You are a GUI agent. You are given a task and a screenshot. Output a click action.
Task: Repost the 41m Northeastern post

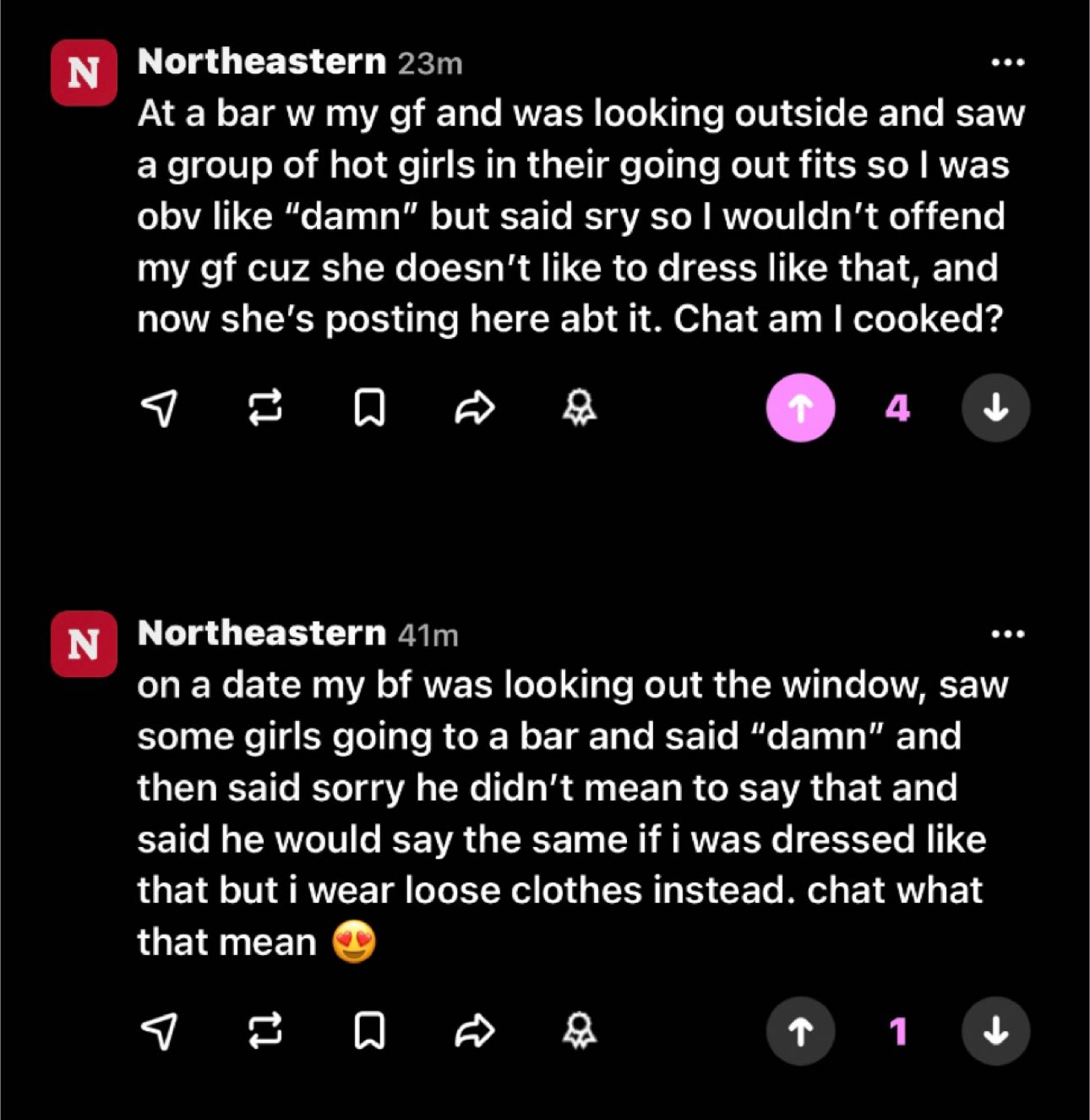pyautogui.click(x=264, y=1031)
